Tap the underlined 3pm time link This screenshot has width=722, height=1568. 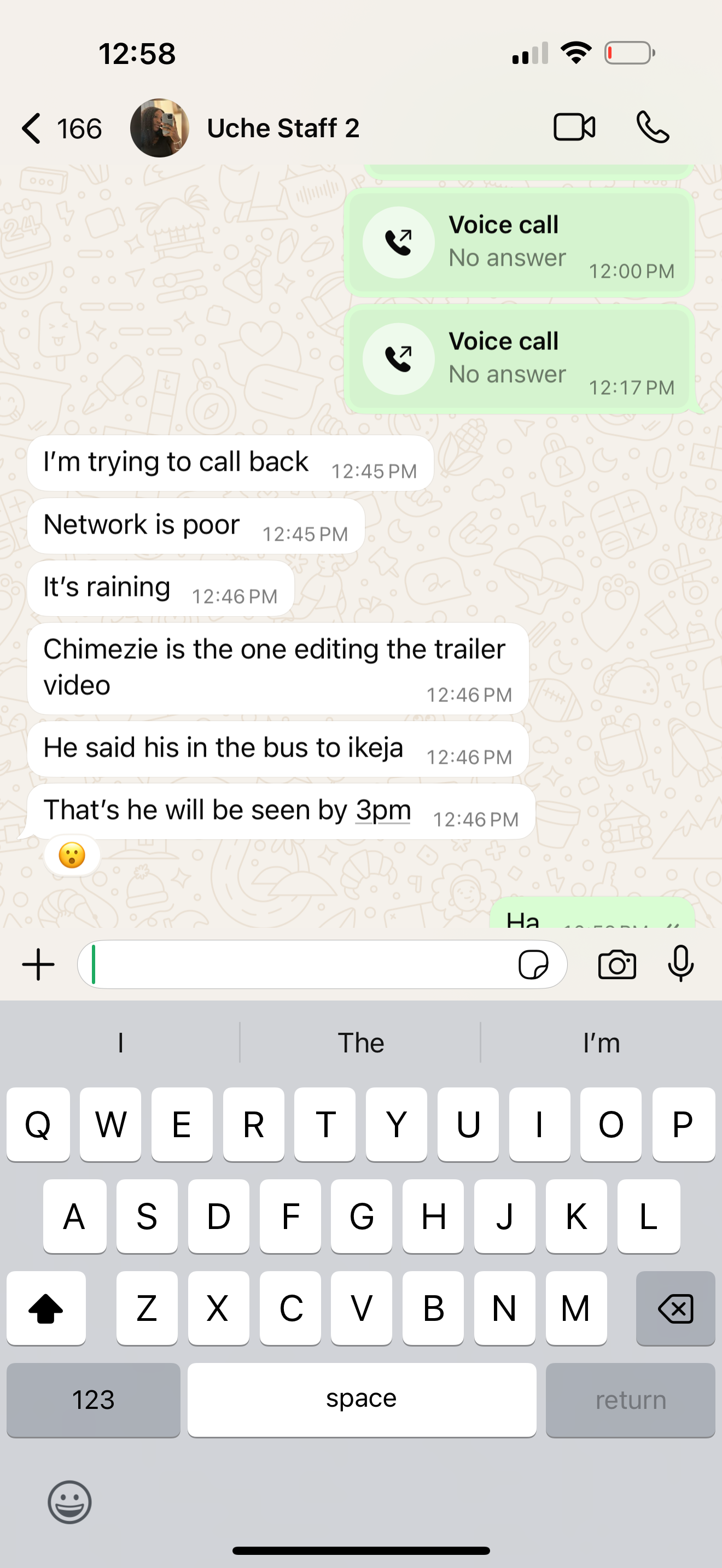point(383,810)
